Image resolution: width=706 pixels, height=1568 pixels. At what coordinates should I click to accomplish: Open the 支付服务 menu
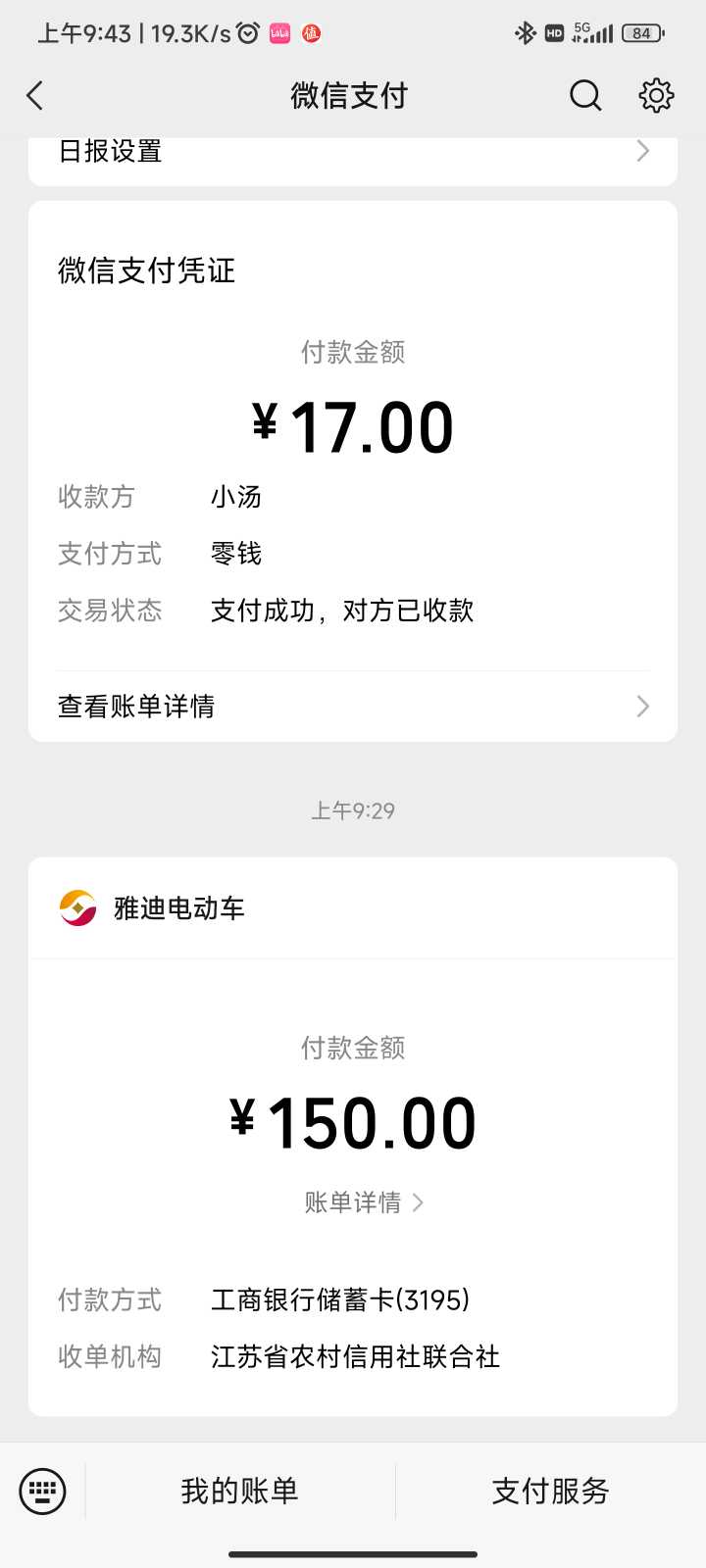[550, 1492]
